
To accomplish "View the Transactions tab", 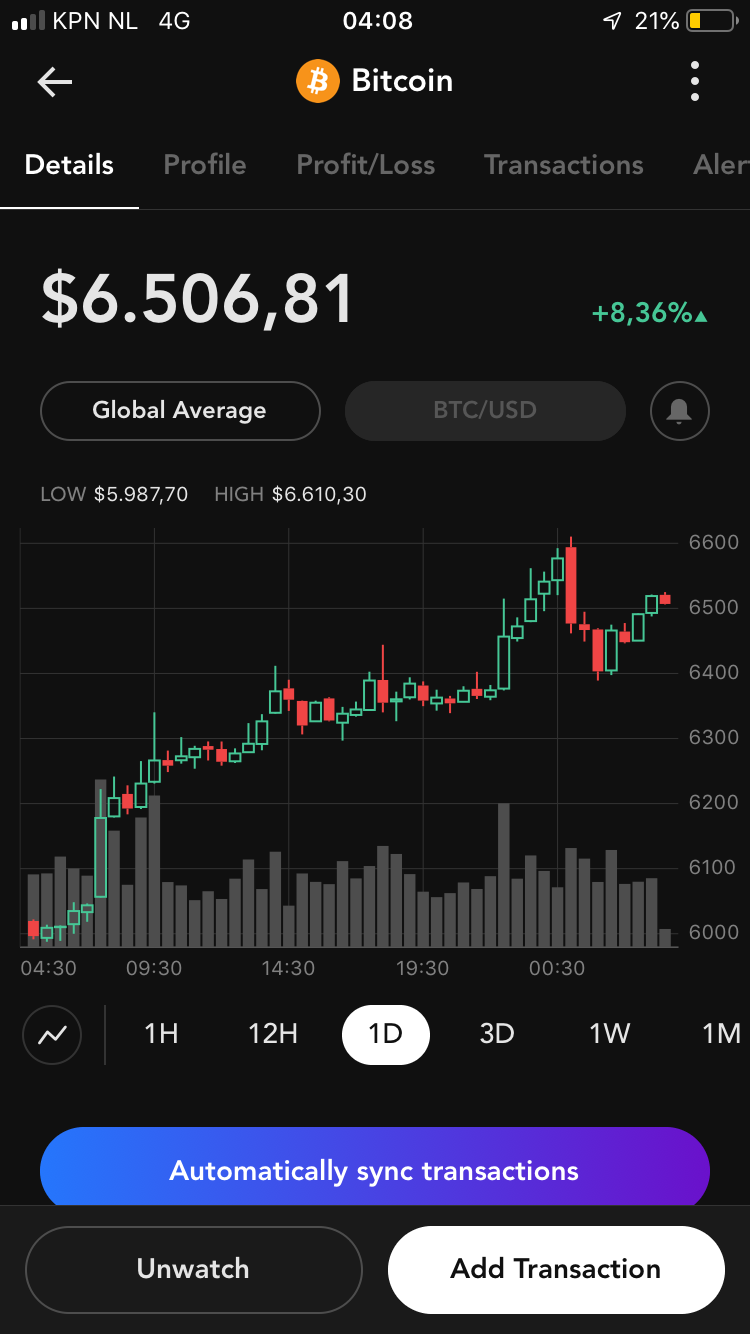I will [x=564, y=165].
